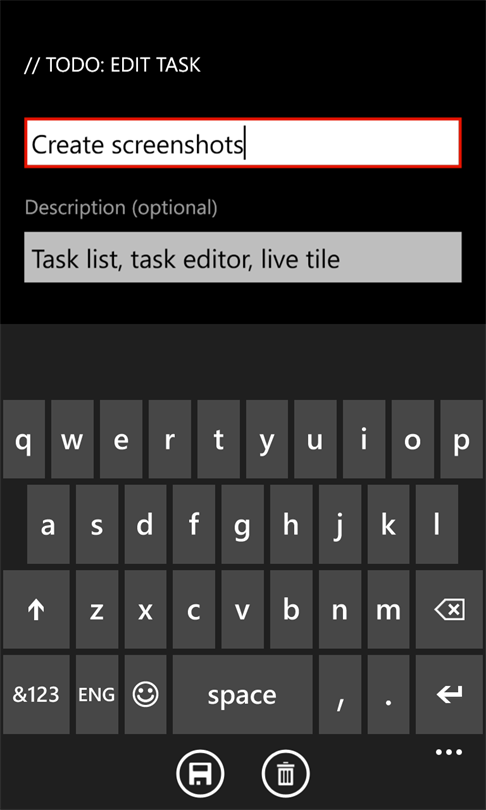Save the task with the floppy disk icon
Image resolution: width=486 pixels, height=810 pixels.
click(x=200, y=773)
